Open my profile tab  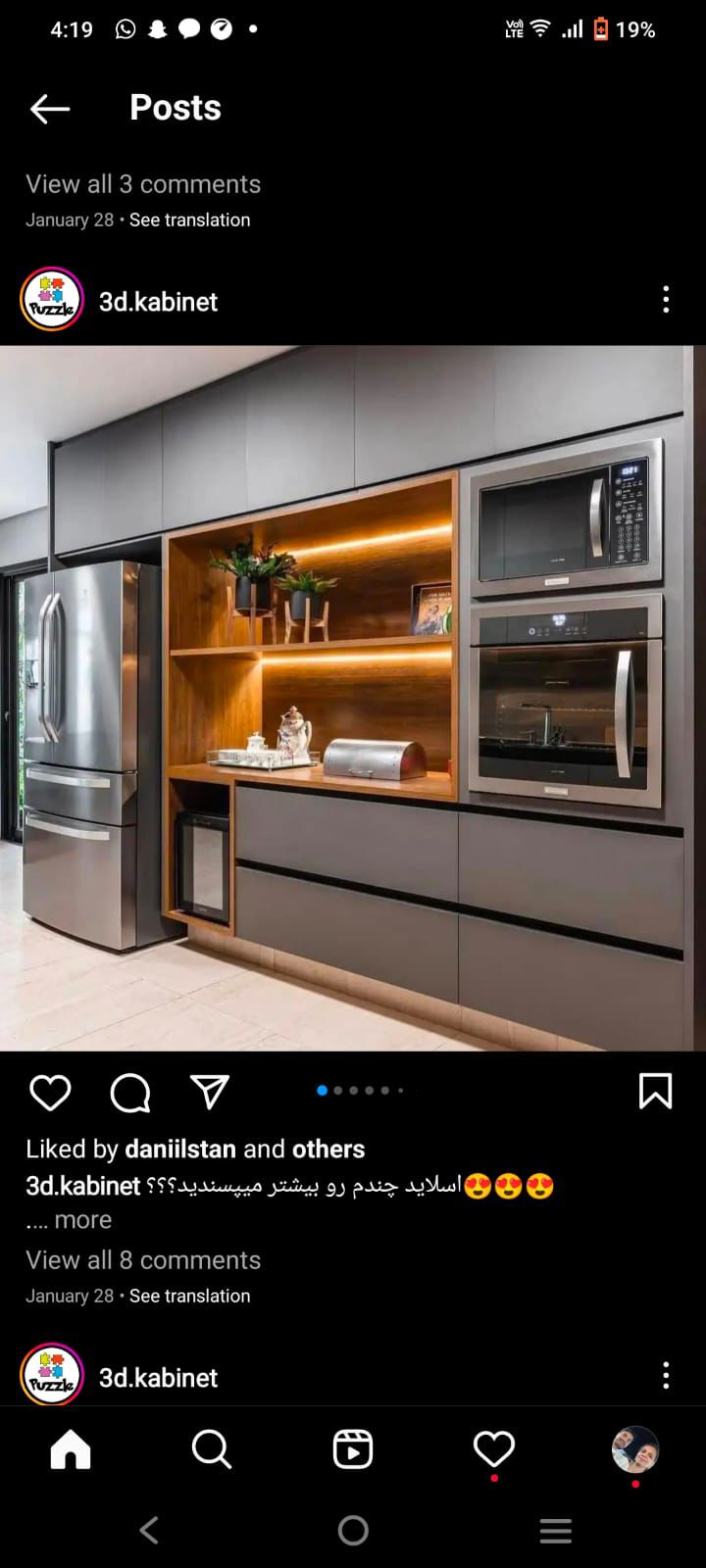coord(634,1448)
